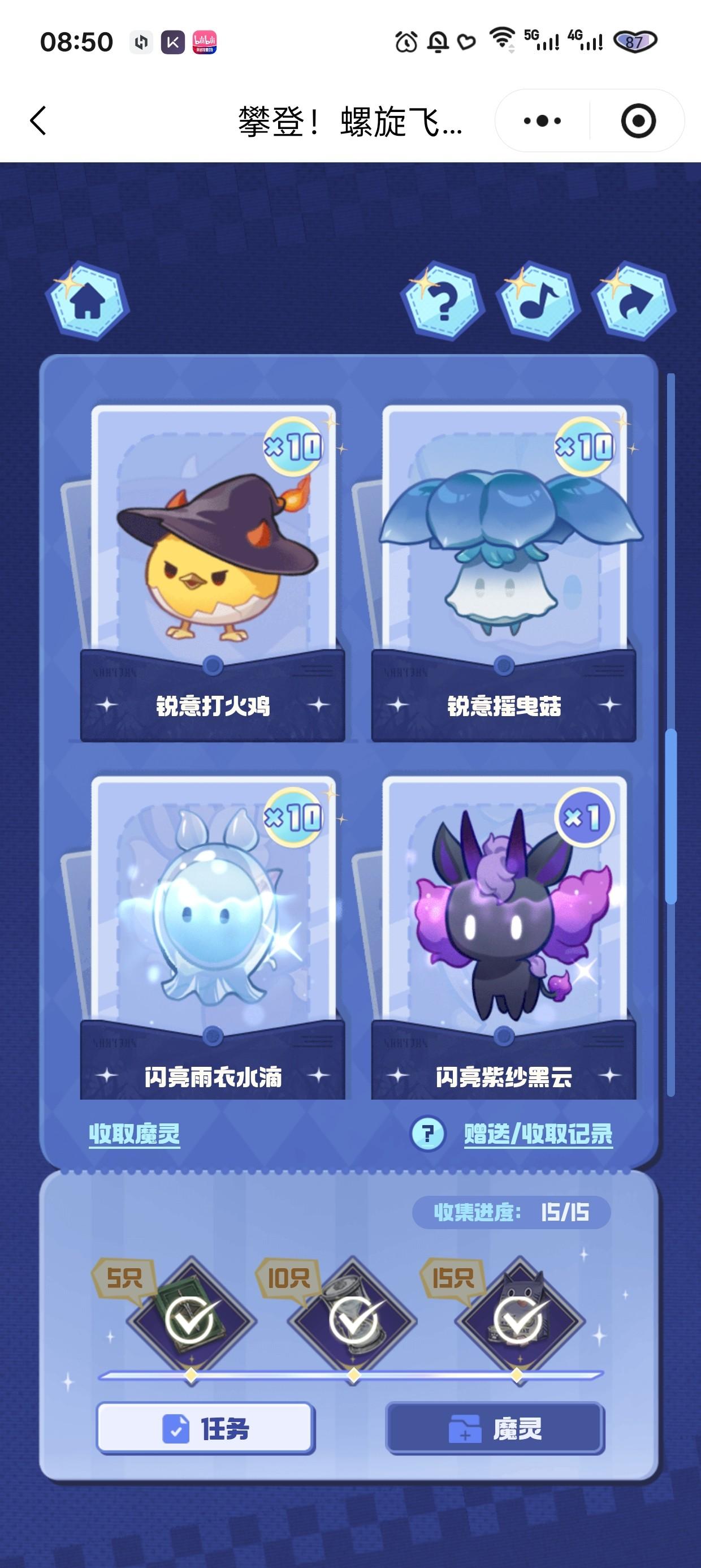Close the mini program with the circle button

coord(638,120)
